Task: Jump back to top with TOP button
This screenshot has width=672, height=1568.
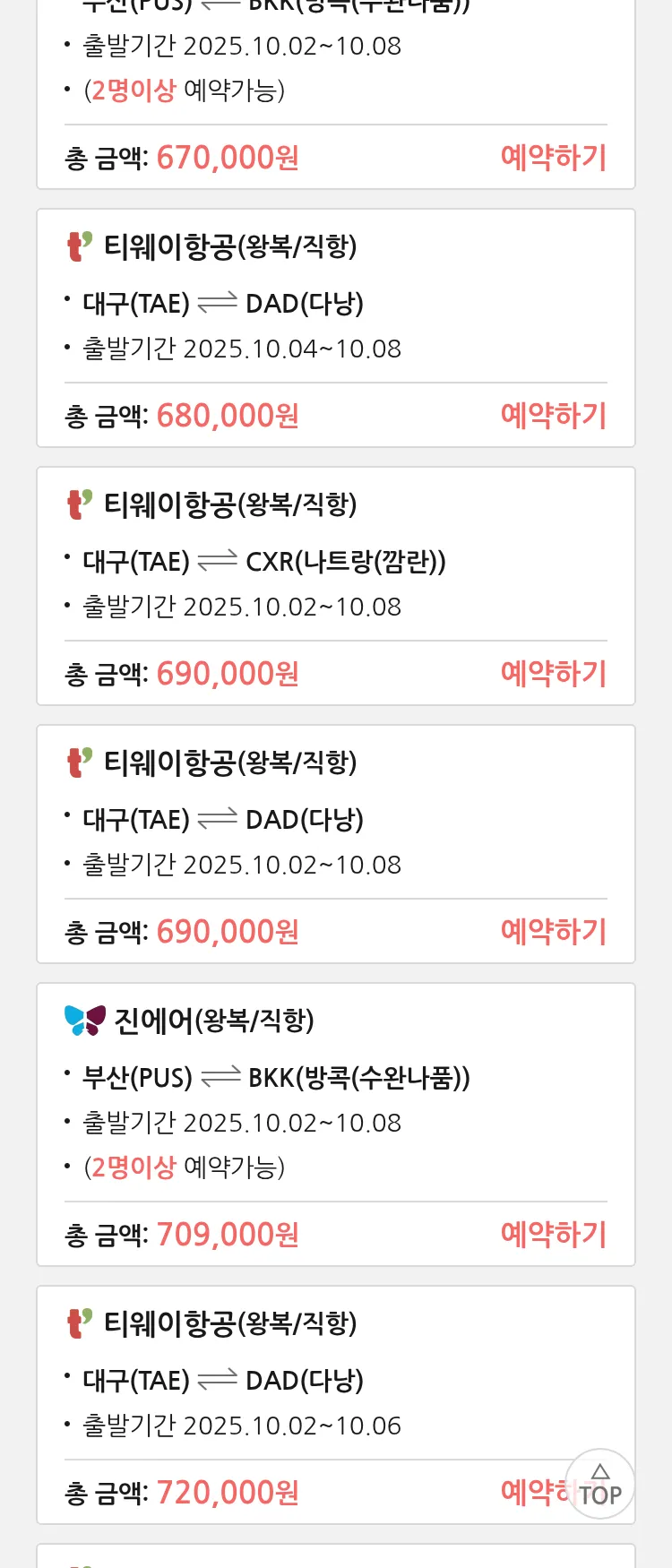Action: (x=599, y=1485)
